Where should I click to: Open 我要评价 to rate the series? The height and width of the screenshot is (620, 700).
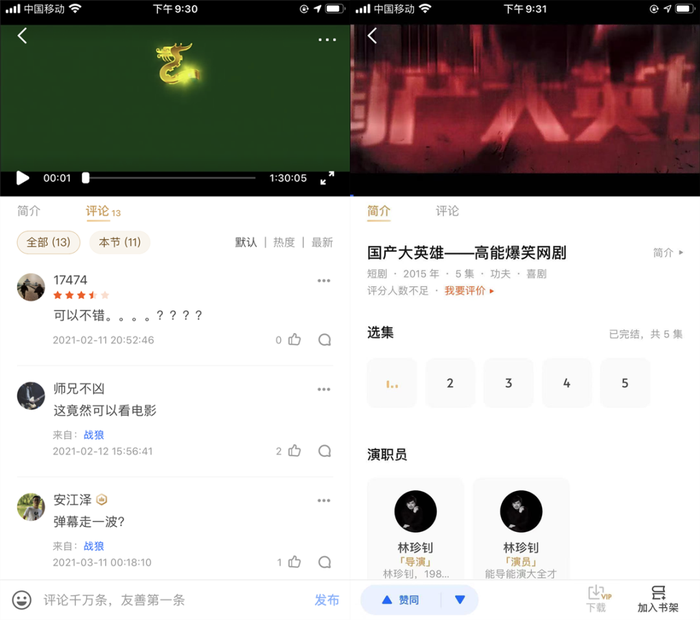pos(469,291)
